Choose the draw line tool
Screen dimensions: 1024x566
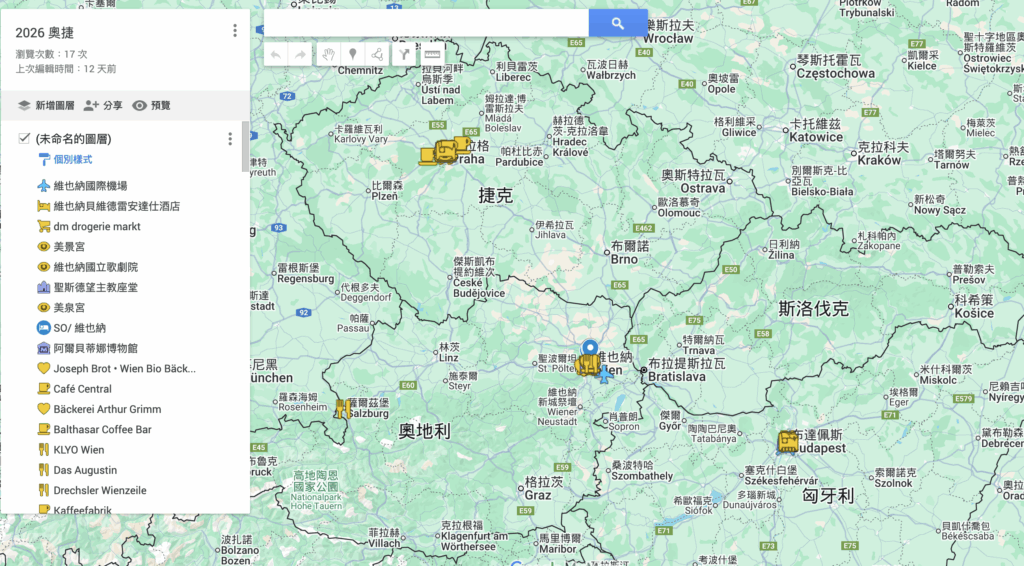377,54
